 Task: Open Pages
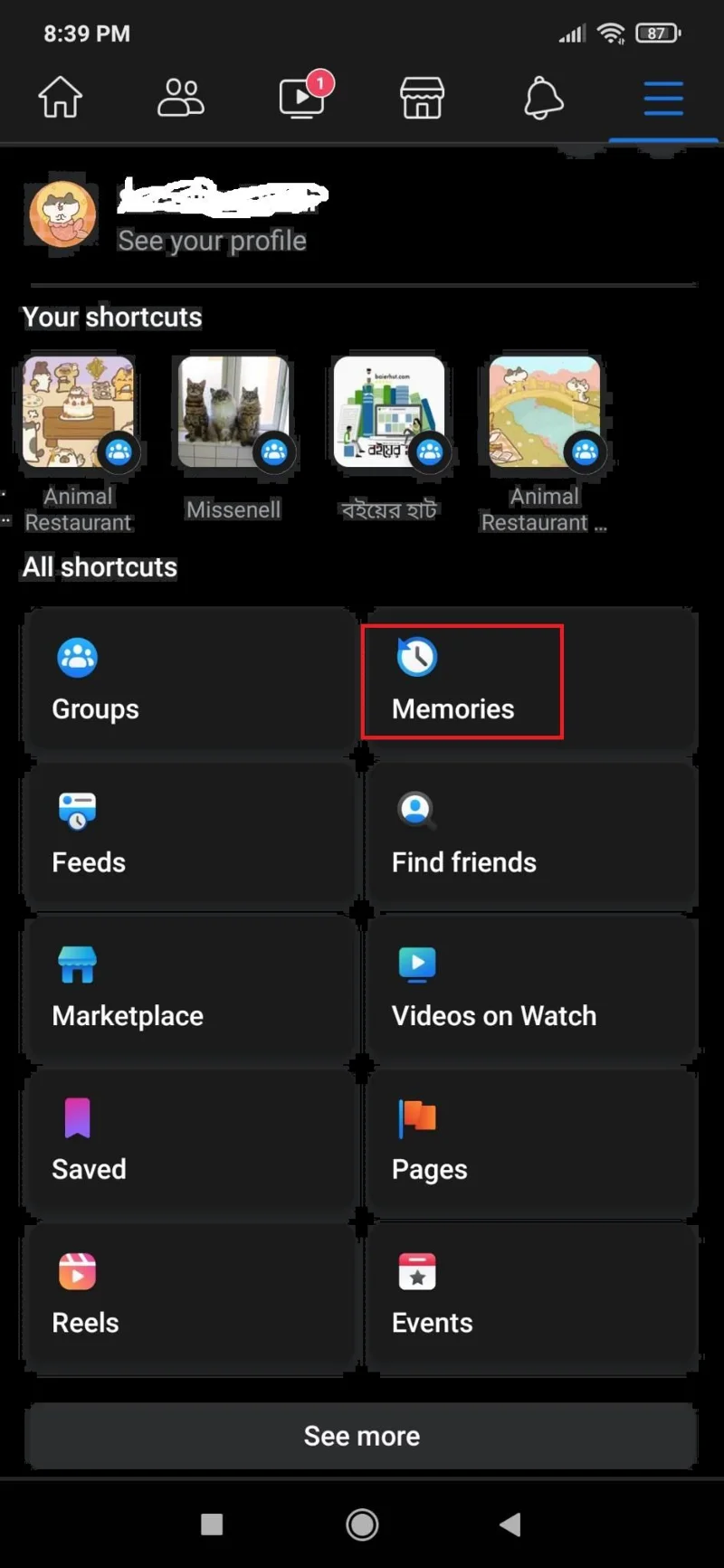(x=531, y=1142)
